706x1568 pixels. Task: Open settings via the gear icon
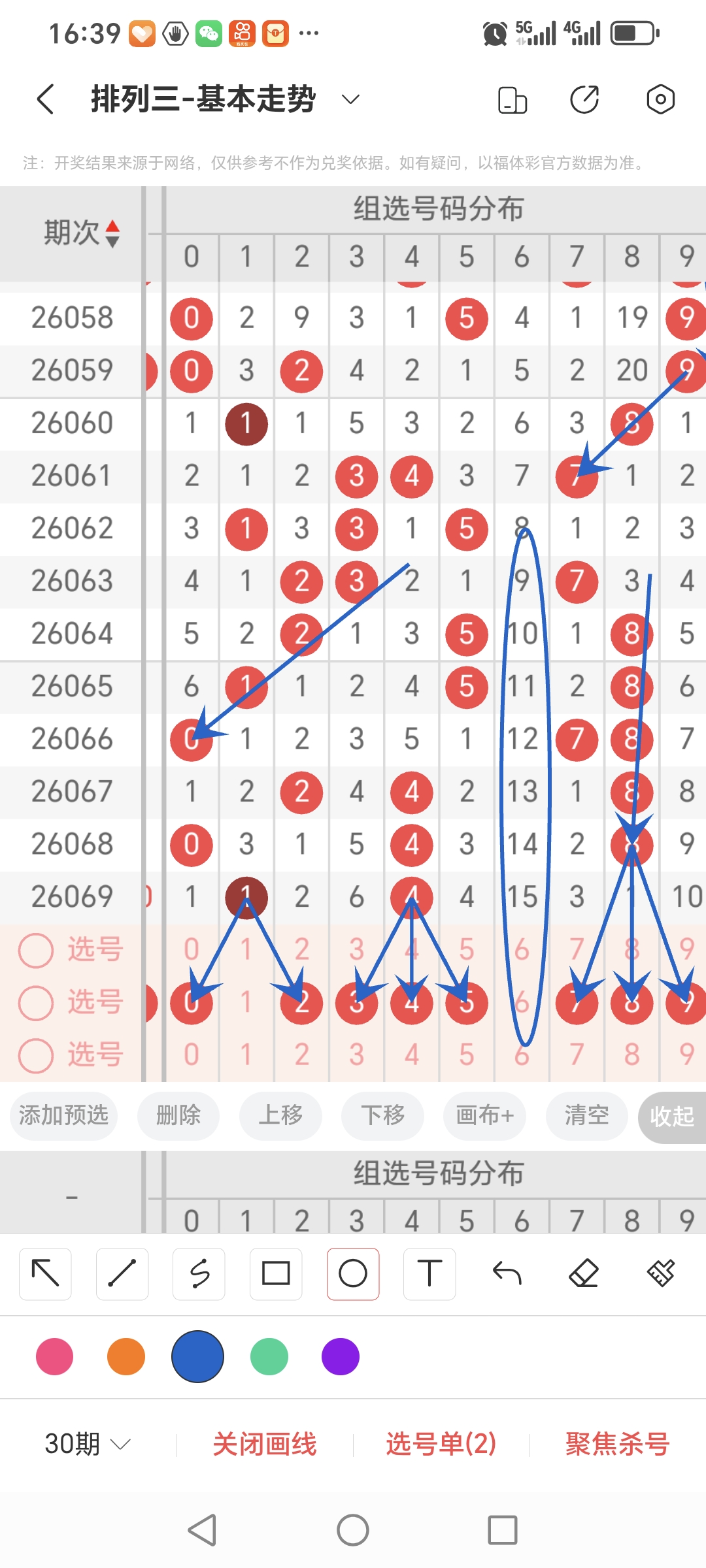pos(660,99)
